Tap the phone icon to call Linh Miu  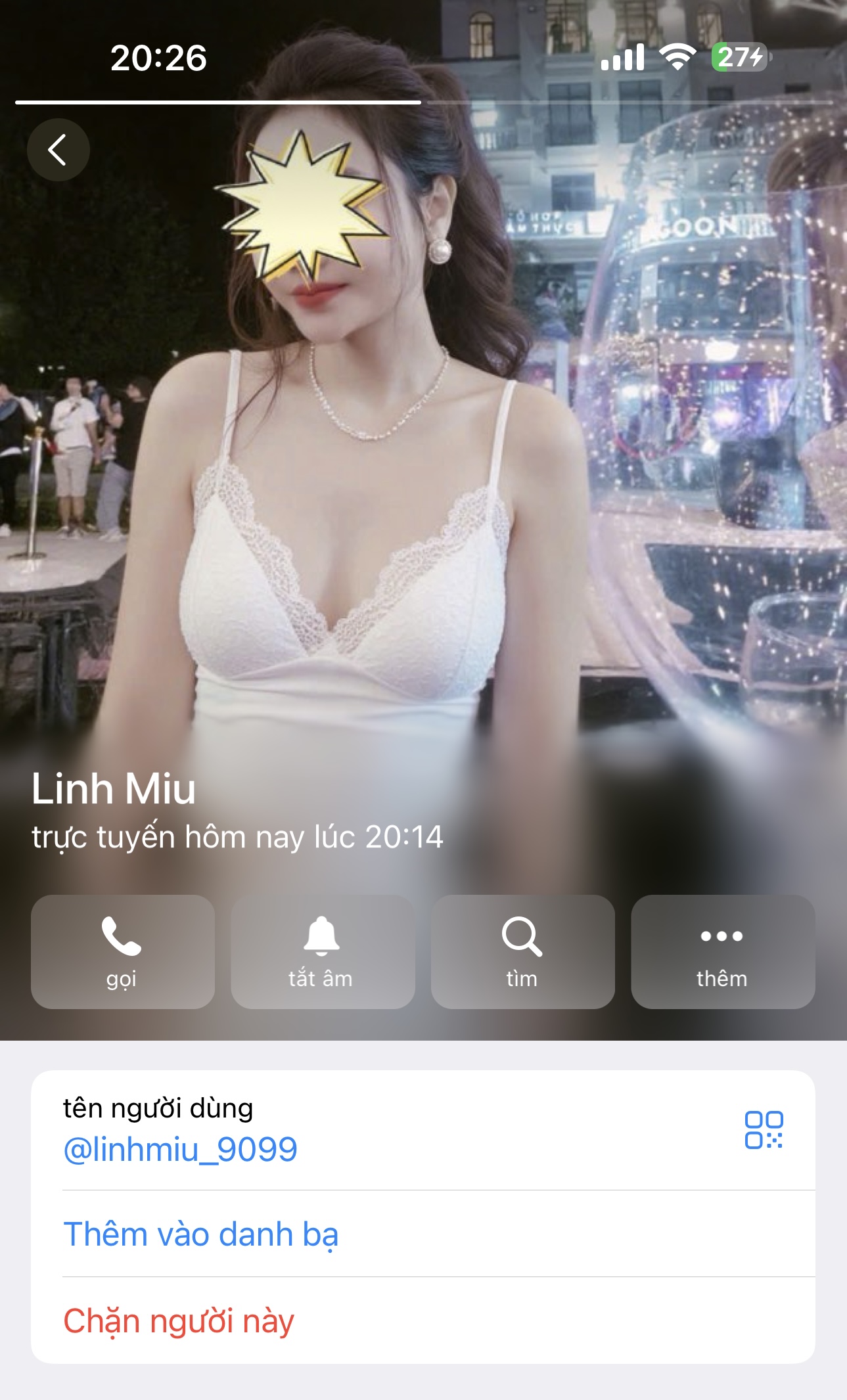122,936
